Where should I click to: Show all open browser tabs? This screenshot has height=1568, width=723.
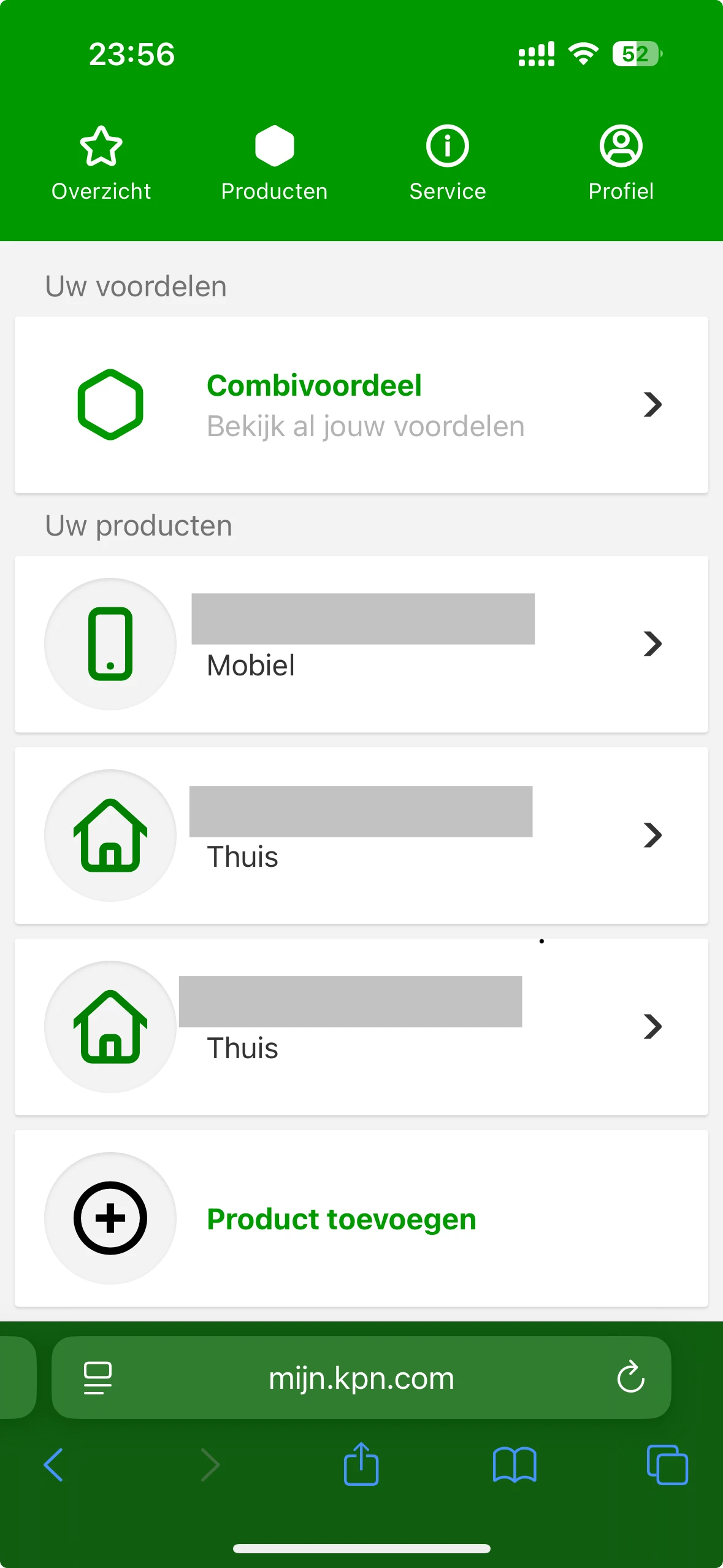pos(667,1465)
